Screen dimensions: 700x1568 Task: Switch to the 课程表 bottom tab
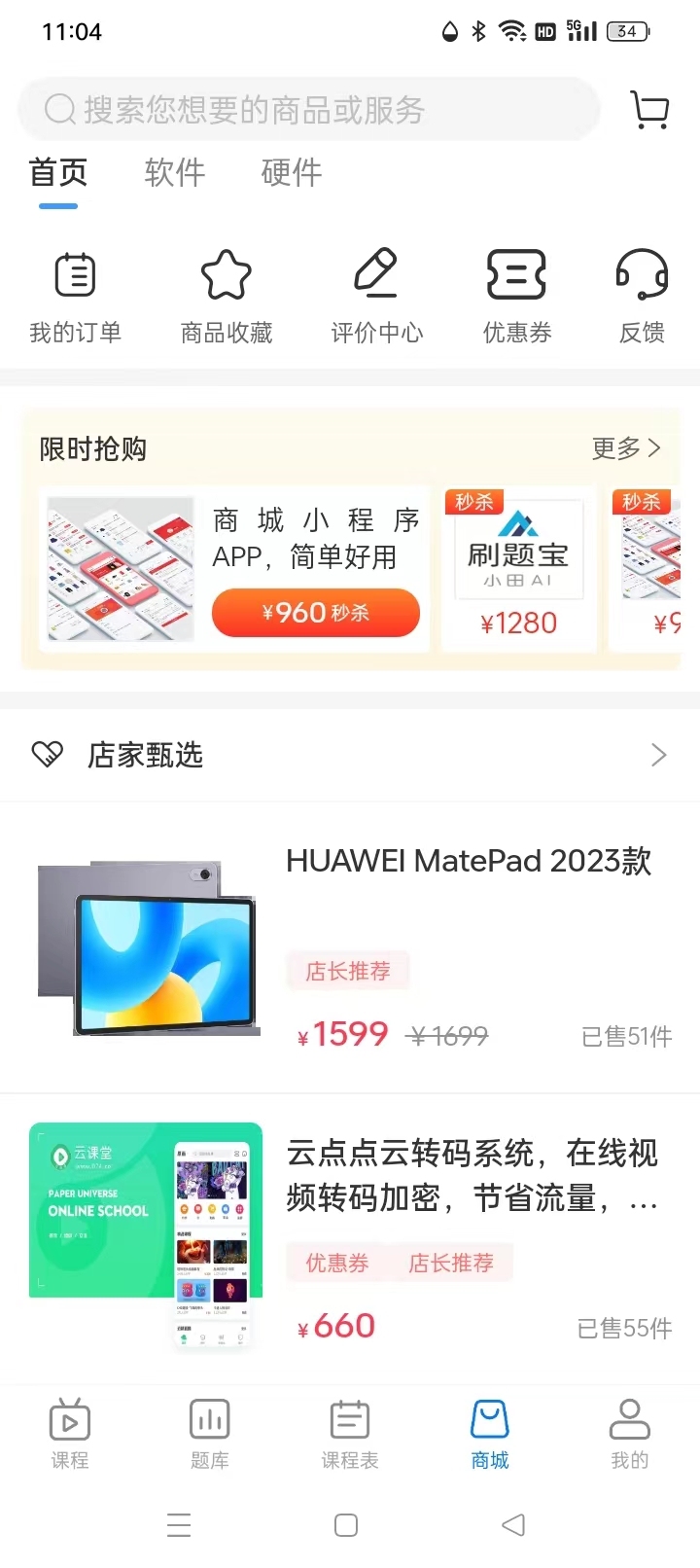pos(350,1433)
